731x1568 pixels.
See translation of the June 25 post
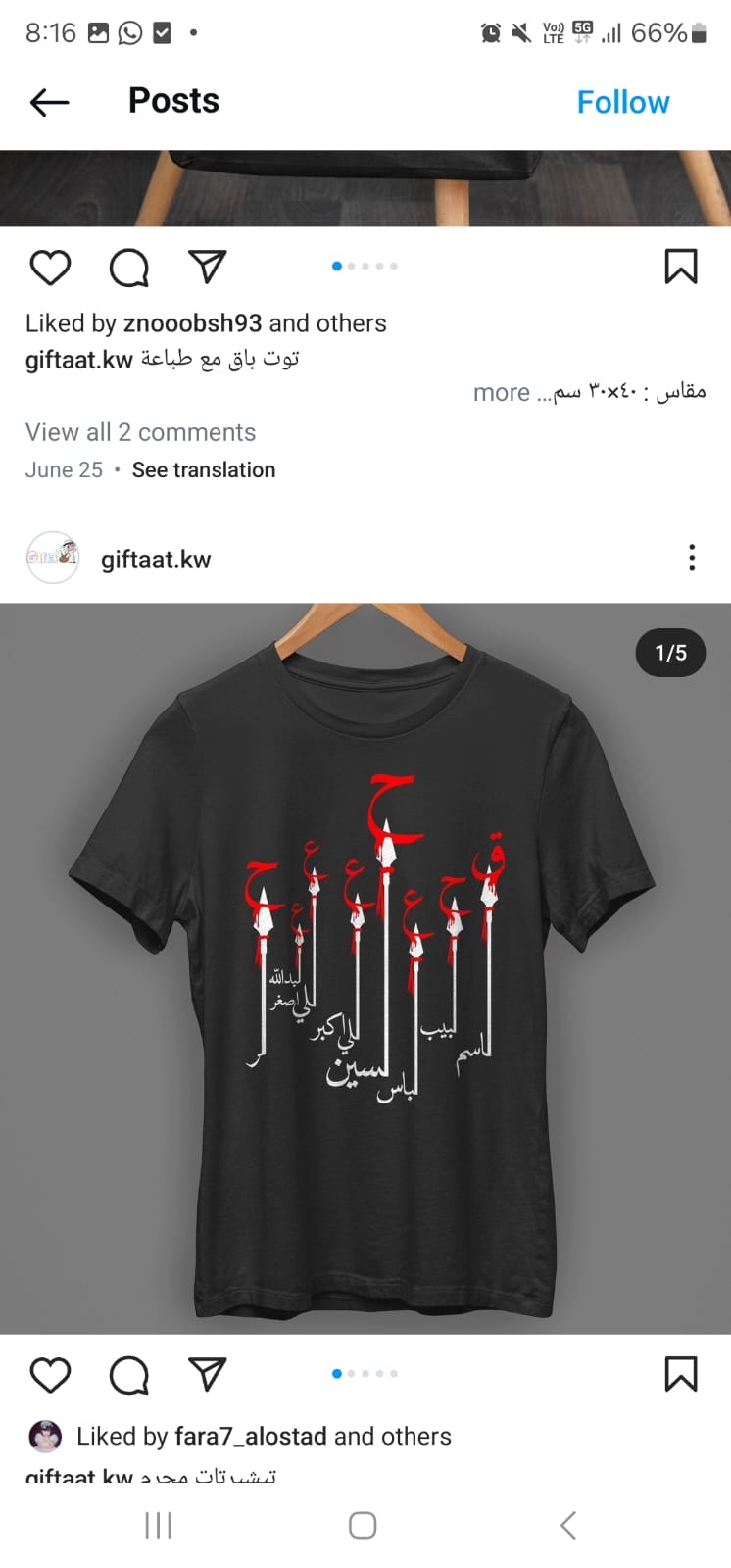click(x=204, y=469)
